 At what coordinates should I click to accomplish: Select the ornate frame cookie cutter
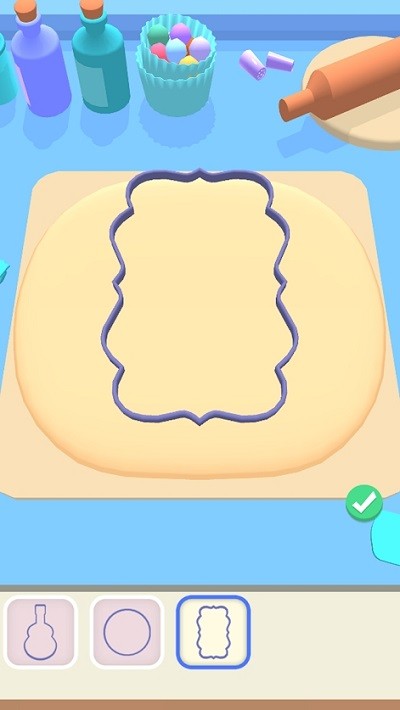213,632
